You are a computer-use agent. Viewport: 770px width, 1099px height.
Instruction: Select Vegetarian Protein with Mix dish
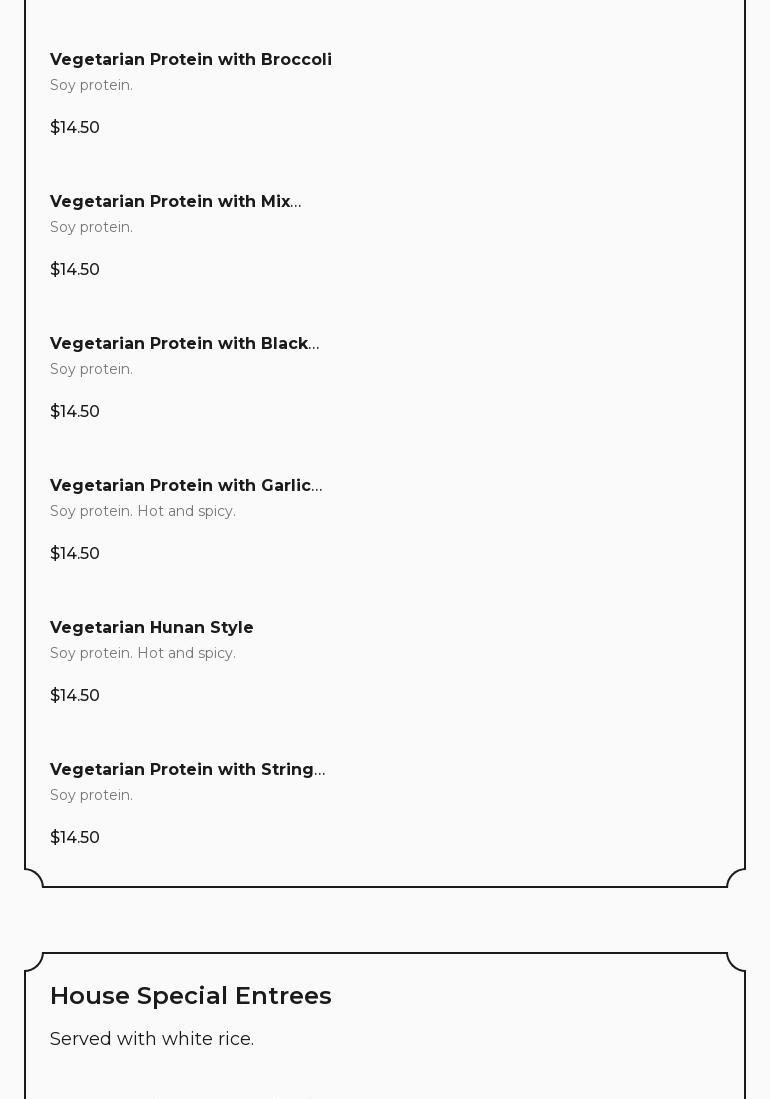point(176,202)
